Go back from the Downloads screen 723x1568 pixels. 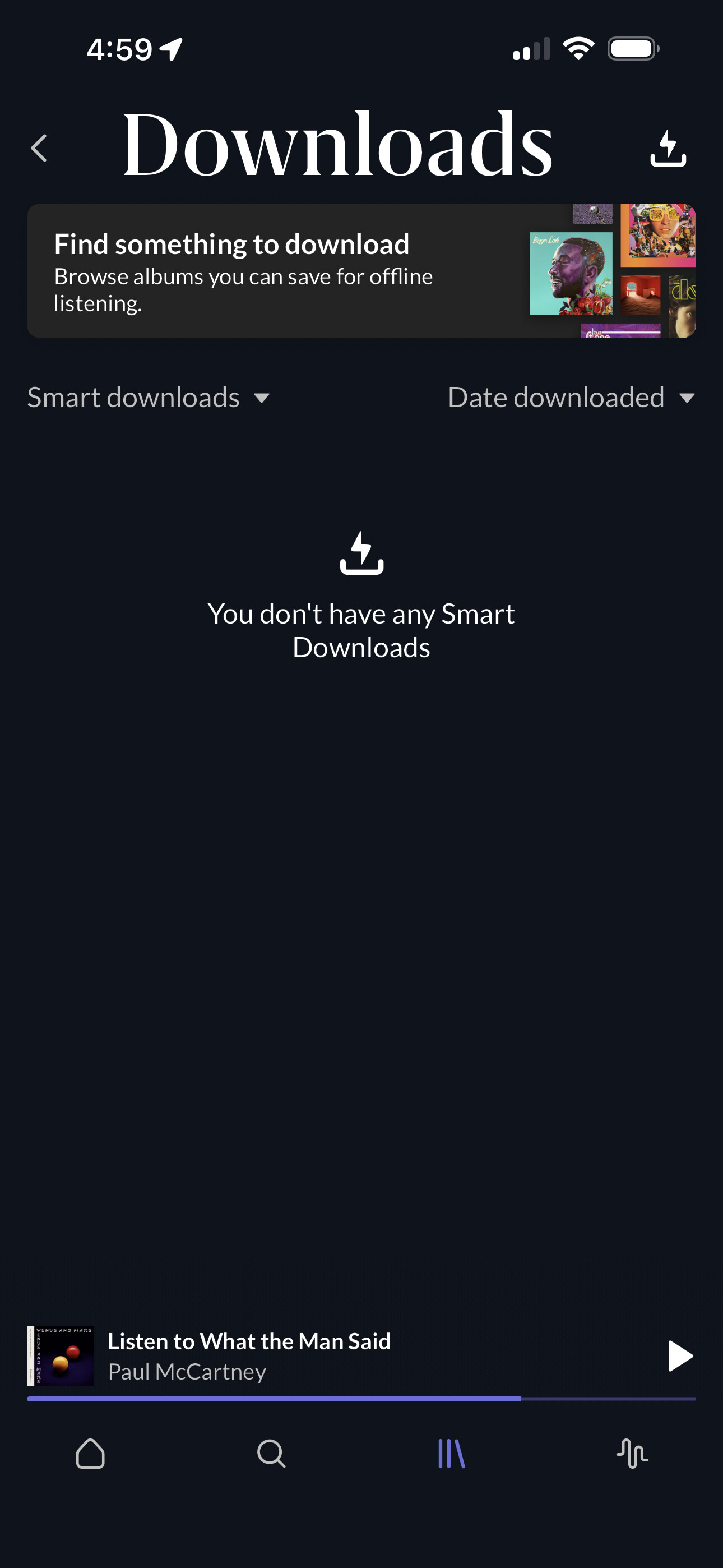tap(39, 148)
